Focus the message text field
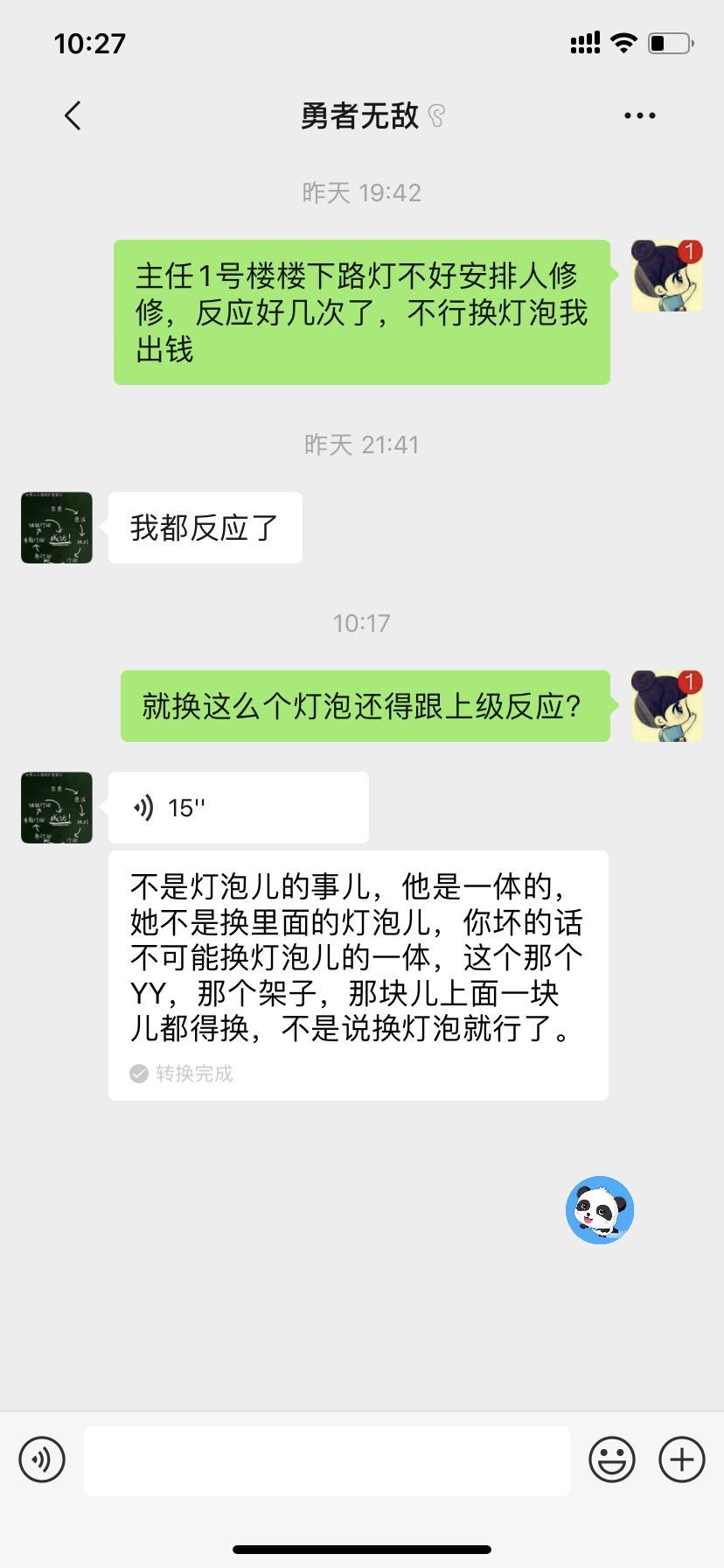The image size is (724, 1568). [326, 1459]
